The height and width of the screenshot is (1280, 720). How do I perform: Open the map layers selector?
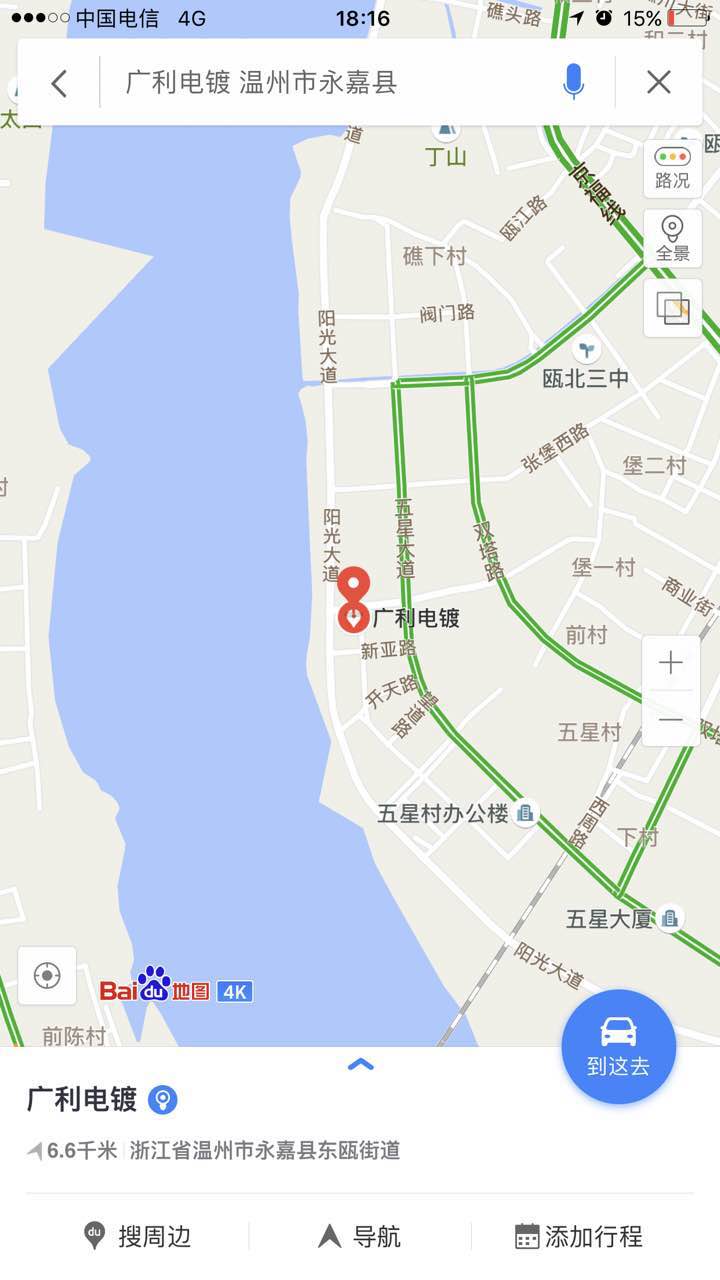coord(672,307)
